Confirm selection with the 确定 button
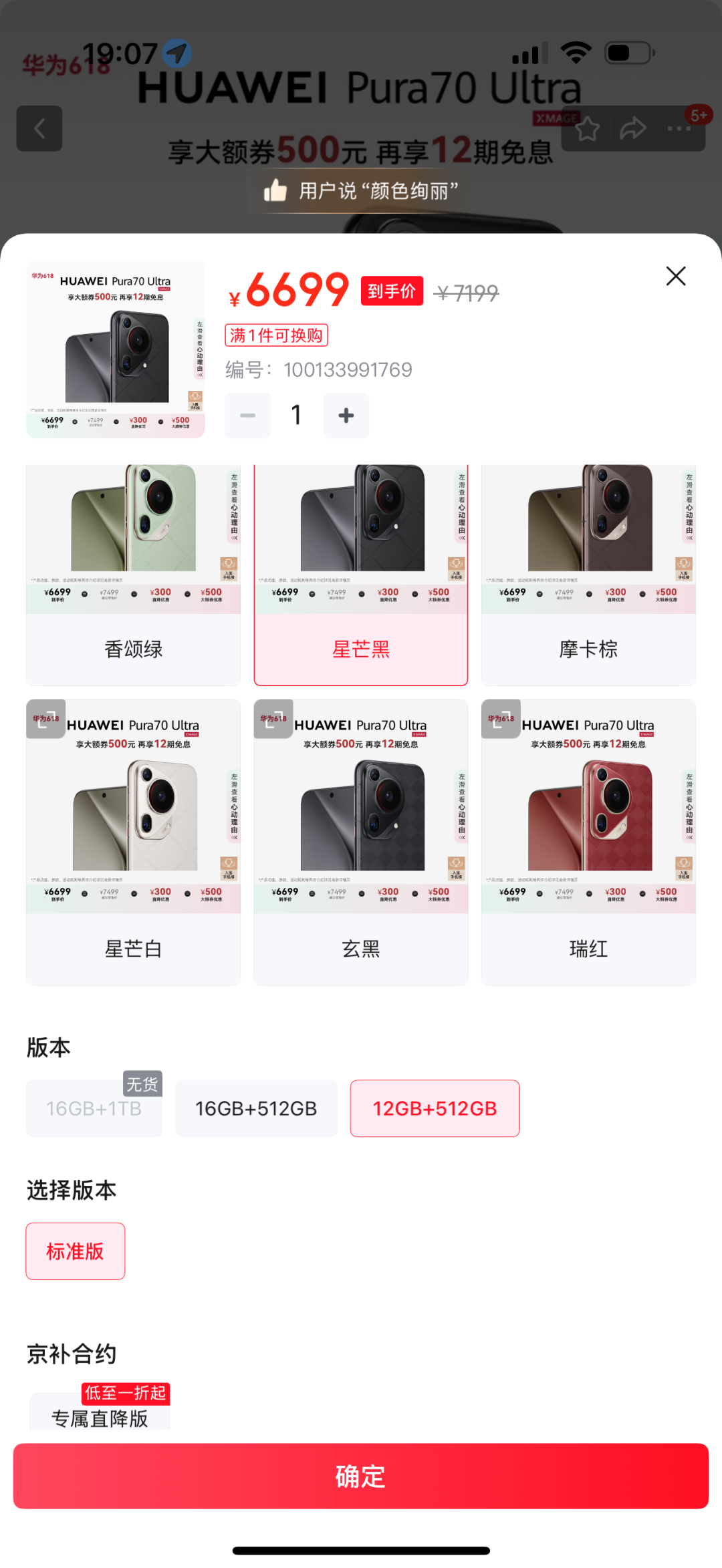Screen dimensions: 722x1568 click(361, 1476)
